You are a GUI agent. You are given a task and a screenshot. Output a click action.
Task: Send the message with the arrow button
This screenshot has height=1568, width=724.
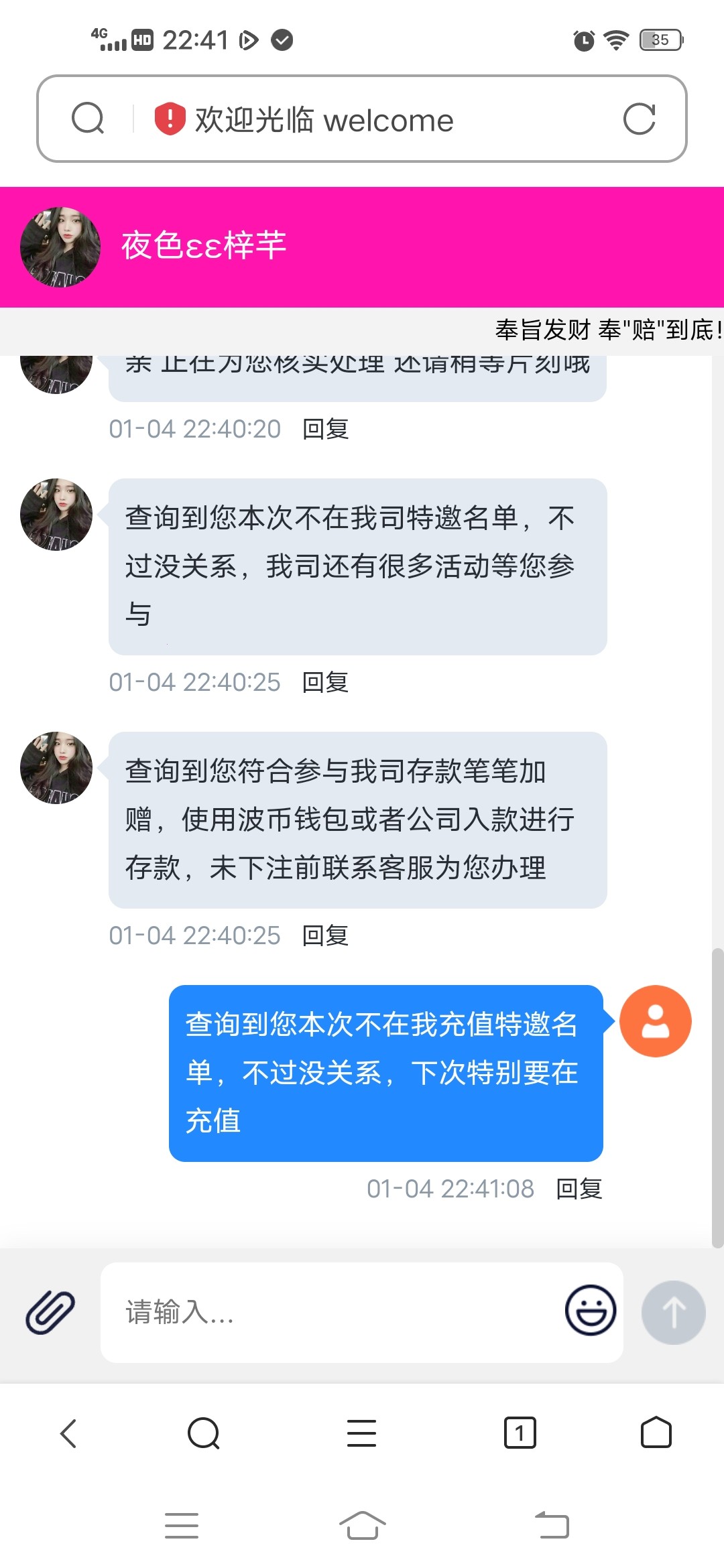click(673, 1312)
